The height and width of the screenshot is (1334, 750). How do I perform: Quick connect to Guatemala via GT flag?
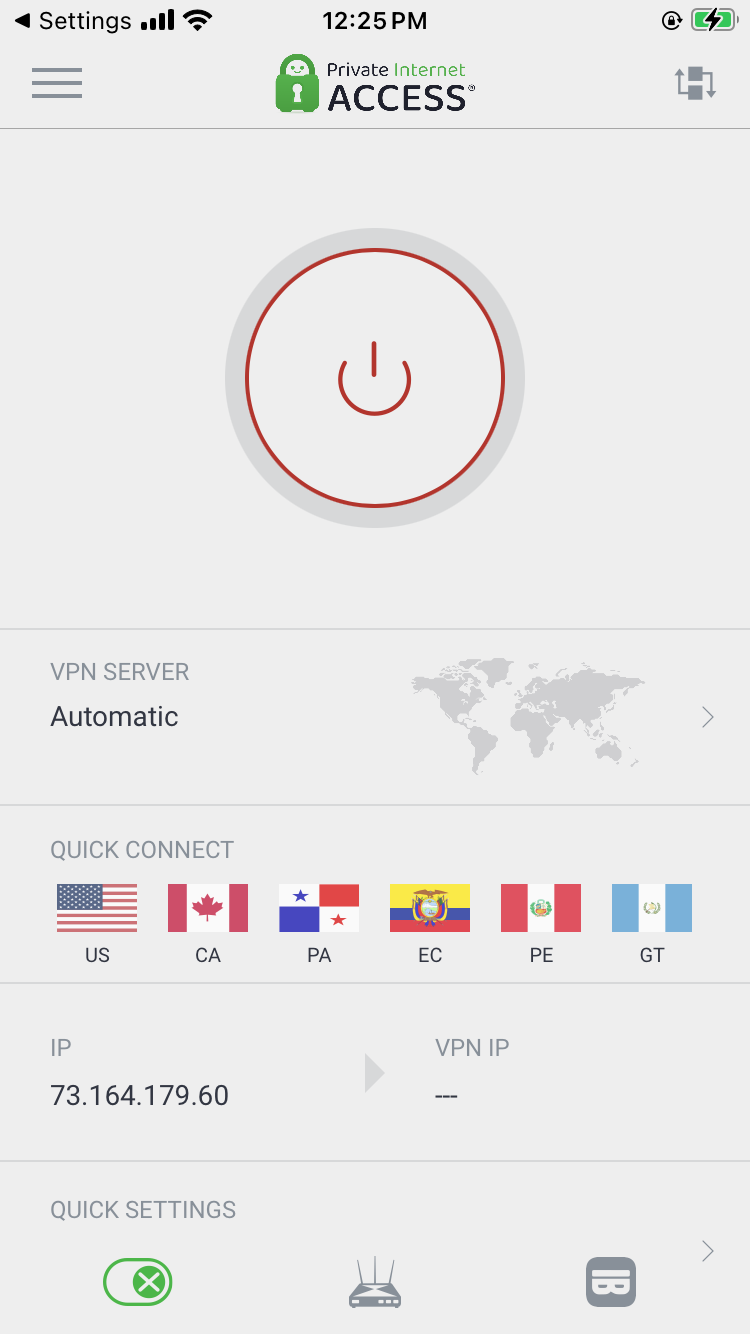(x=651, y=907)
